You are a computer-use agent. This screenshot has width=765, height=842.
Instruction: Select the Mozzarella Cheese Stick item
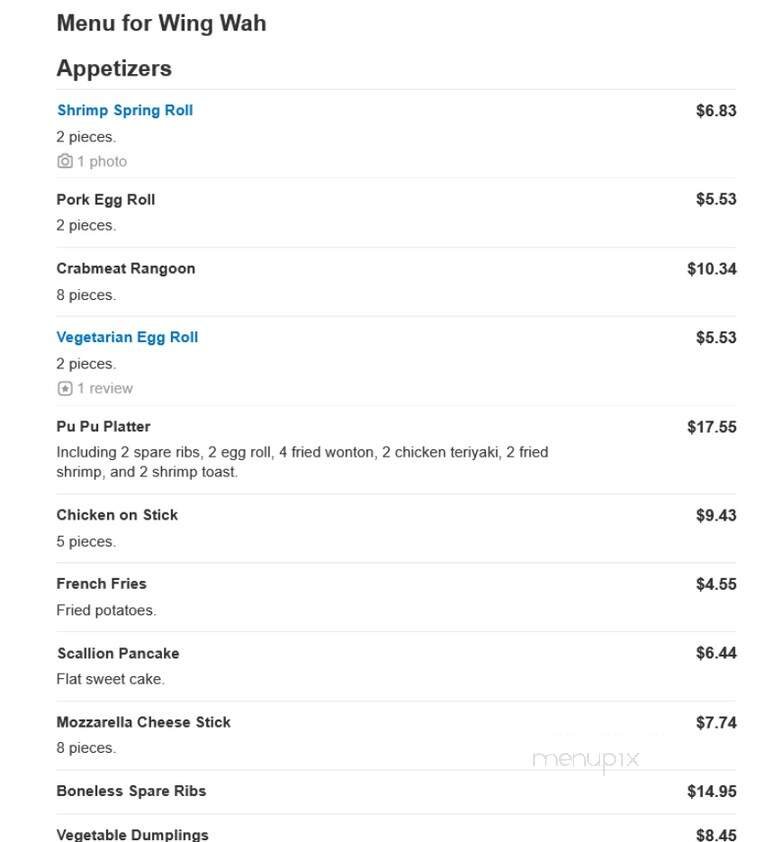point(144,721)
